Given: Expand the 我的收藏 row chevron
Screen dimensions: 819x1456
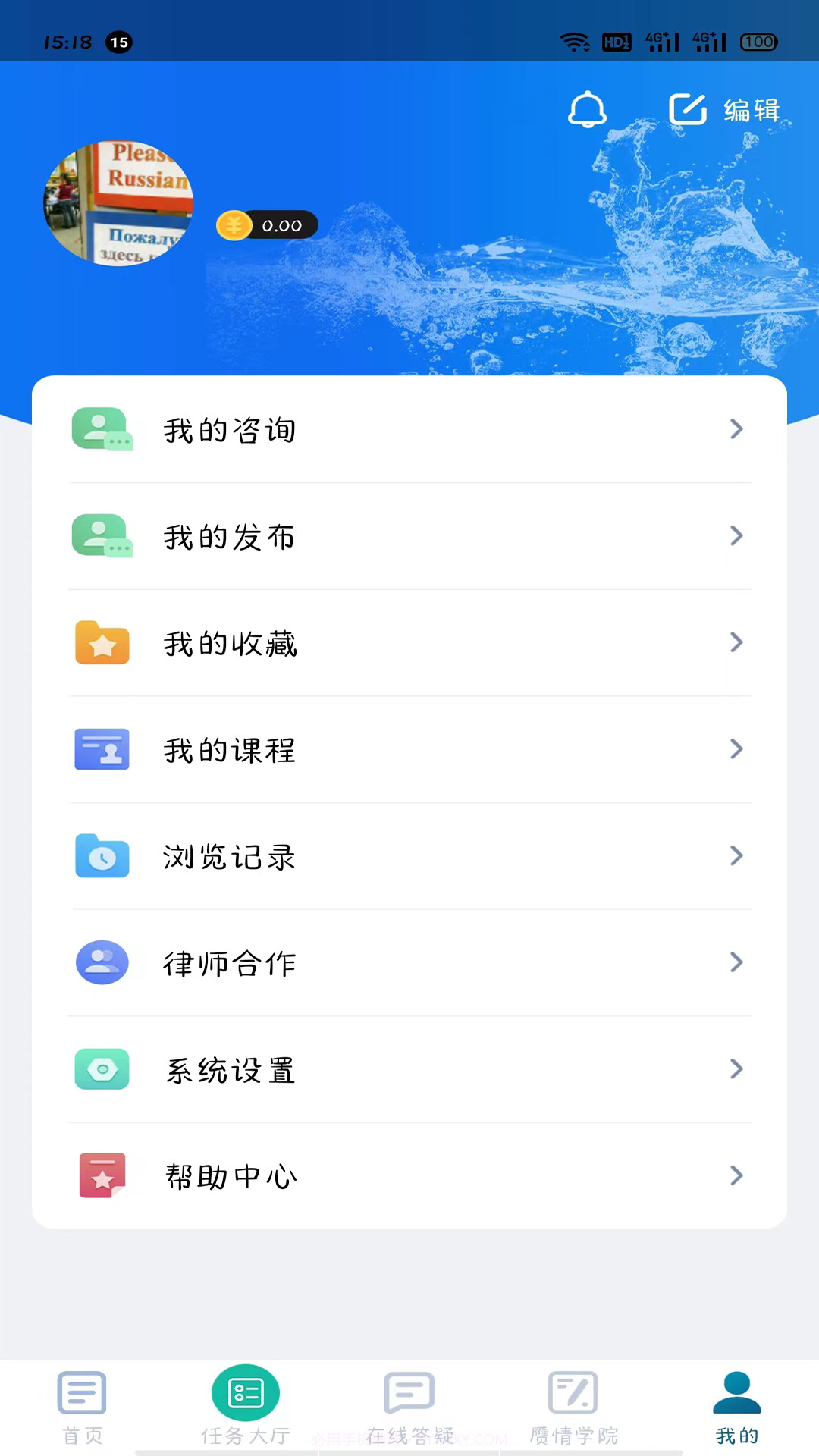Looking at the screenshot, I should tap(736, 642).
